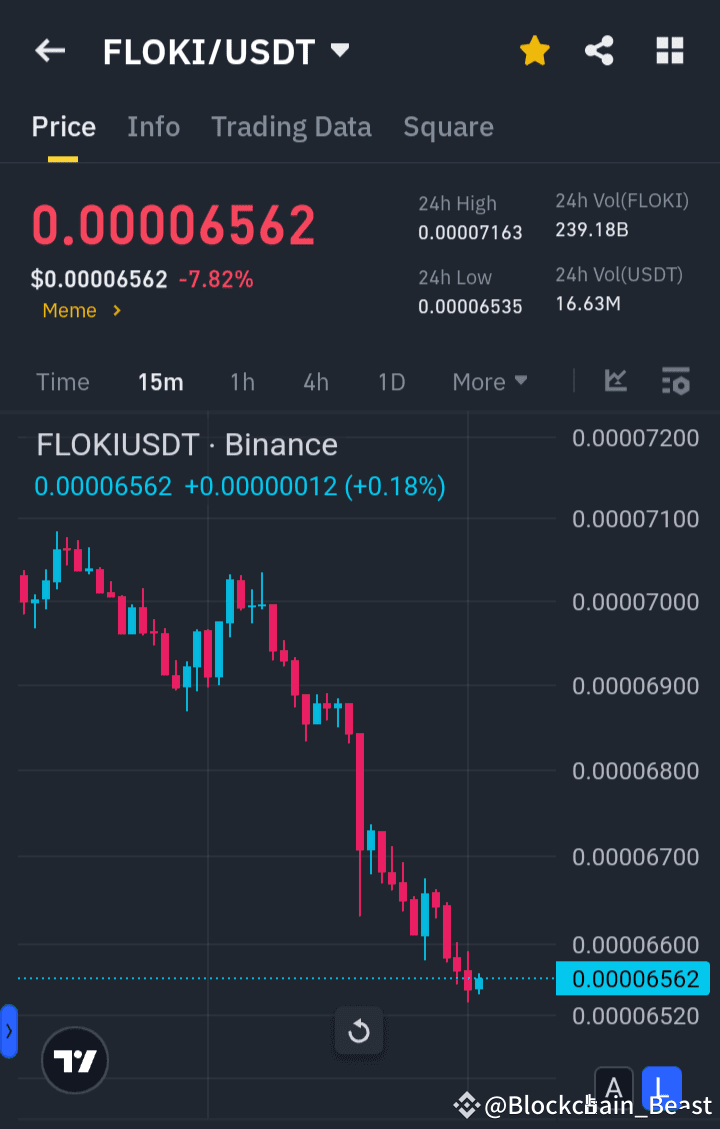Screen dimensions: 720x1129
Task: Refresh the chart with the reload icon
Action: [358, 1031]
